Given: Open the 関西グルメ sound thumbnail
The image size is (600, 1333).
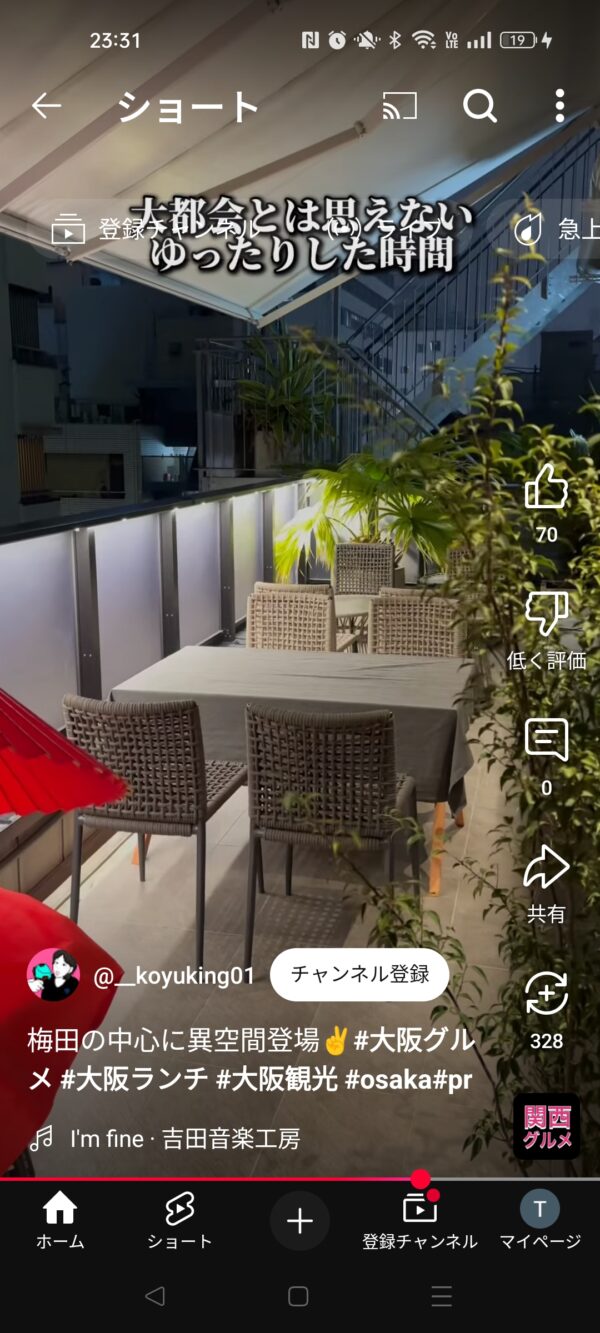Looking at the screenshot, I should (546, 1127).
